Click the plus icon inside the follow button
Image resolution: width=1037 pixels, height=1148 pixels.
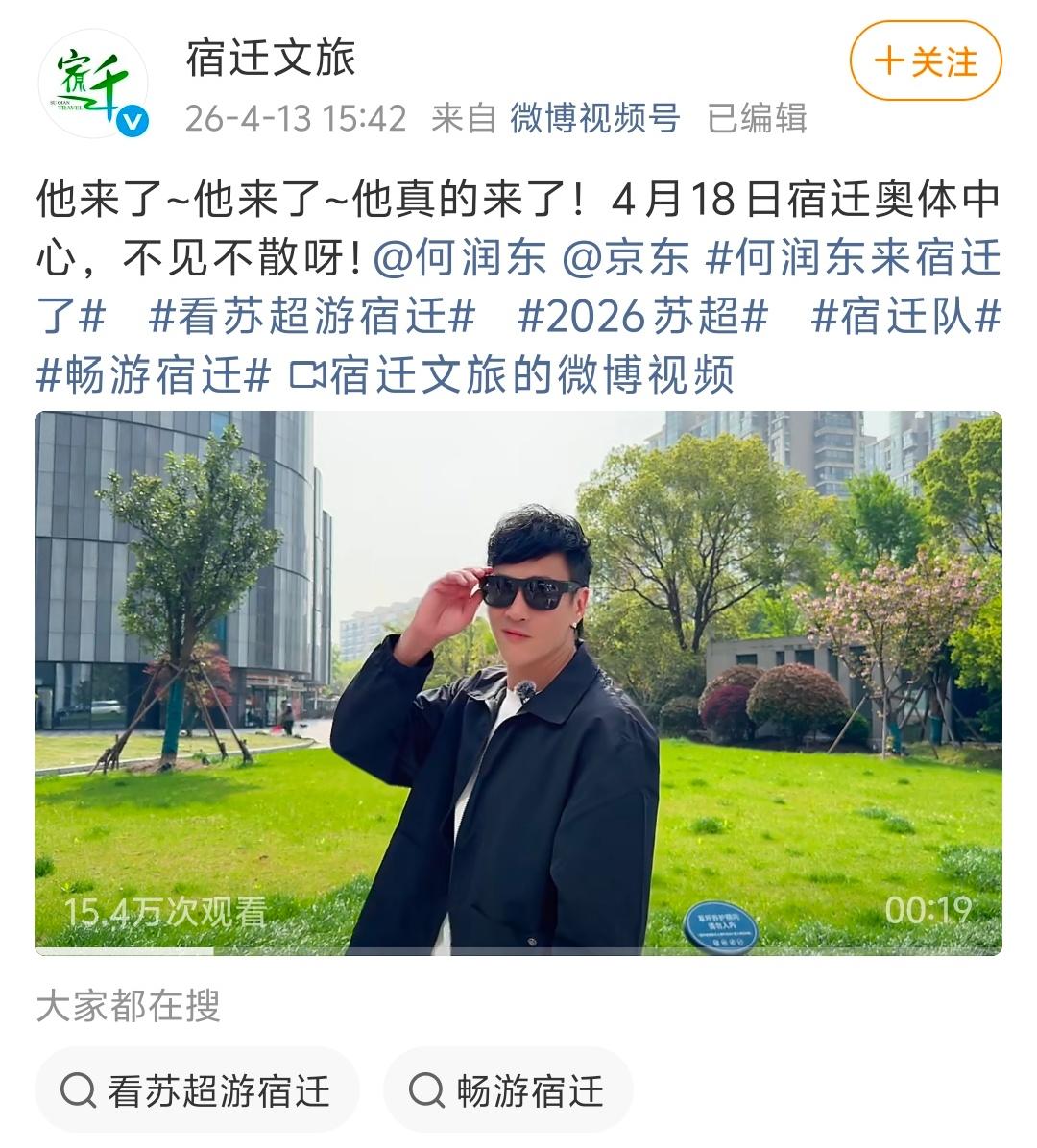tap(891, 60)
